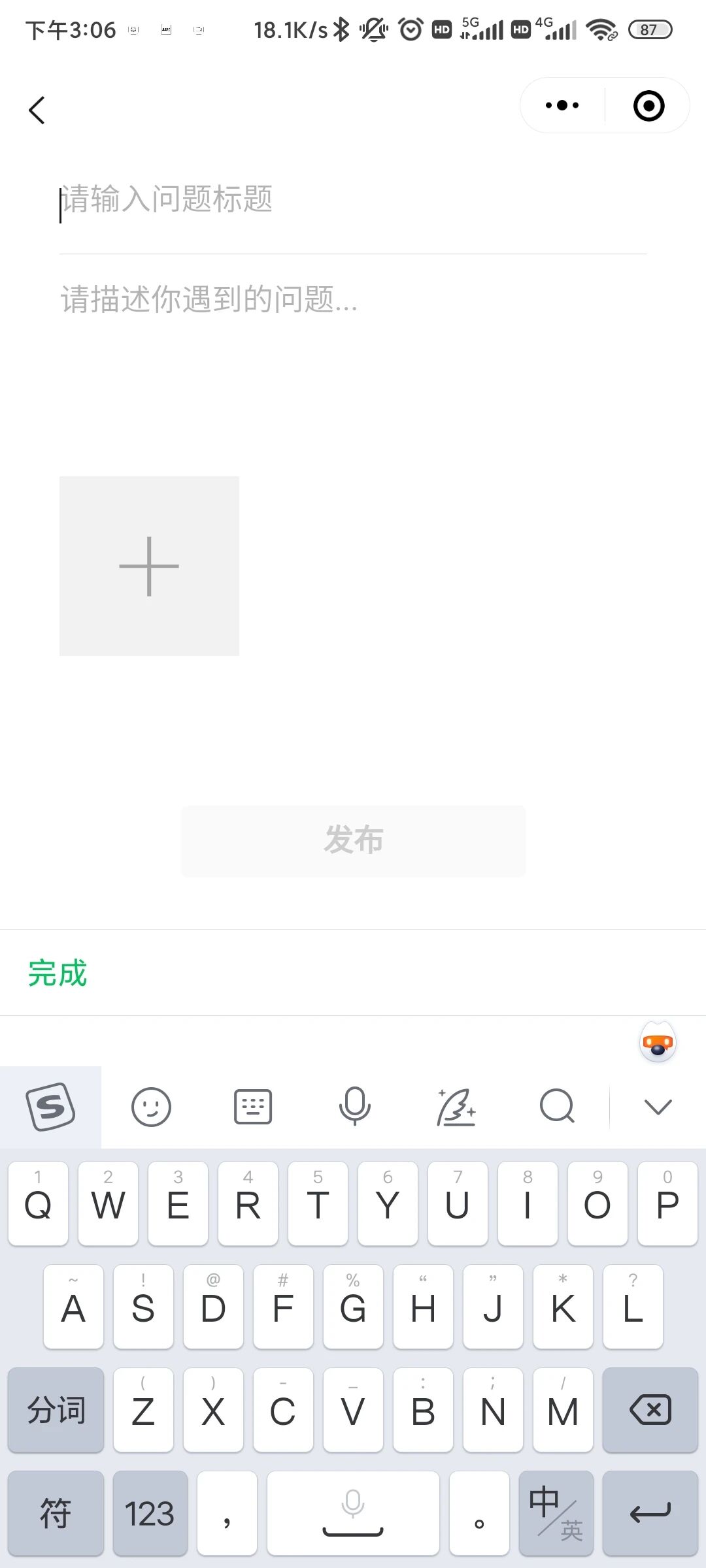The image size is (706, 1568).
Task: Switch keyboard between Chinese and English
Action: (556, 1513)
